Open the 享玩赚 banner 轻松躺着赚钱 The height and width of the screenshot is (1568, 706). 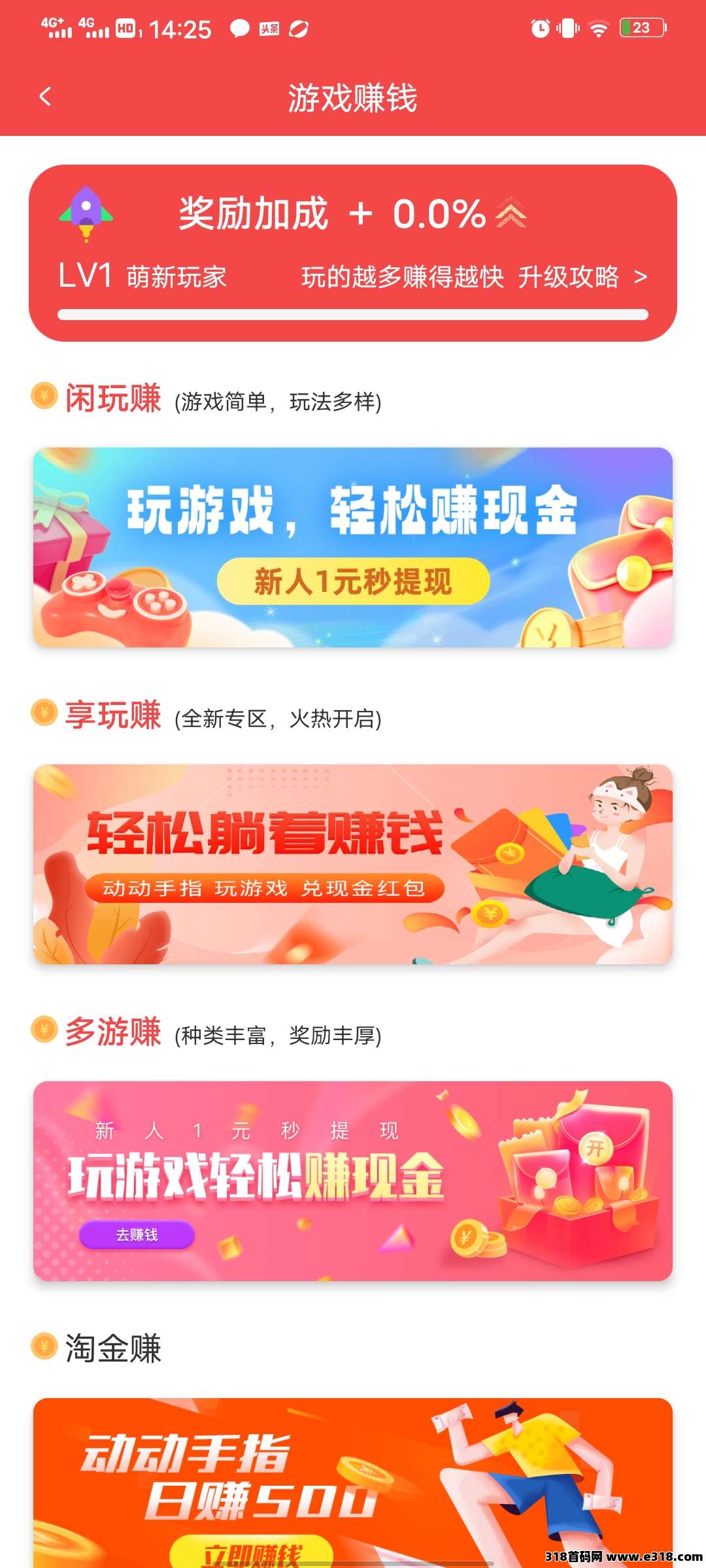click(x=353, y=864)
